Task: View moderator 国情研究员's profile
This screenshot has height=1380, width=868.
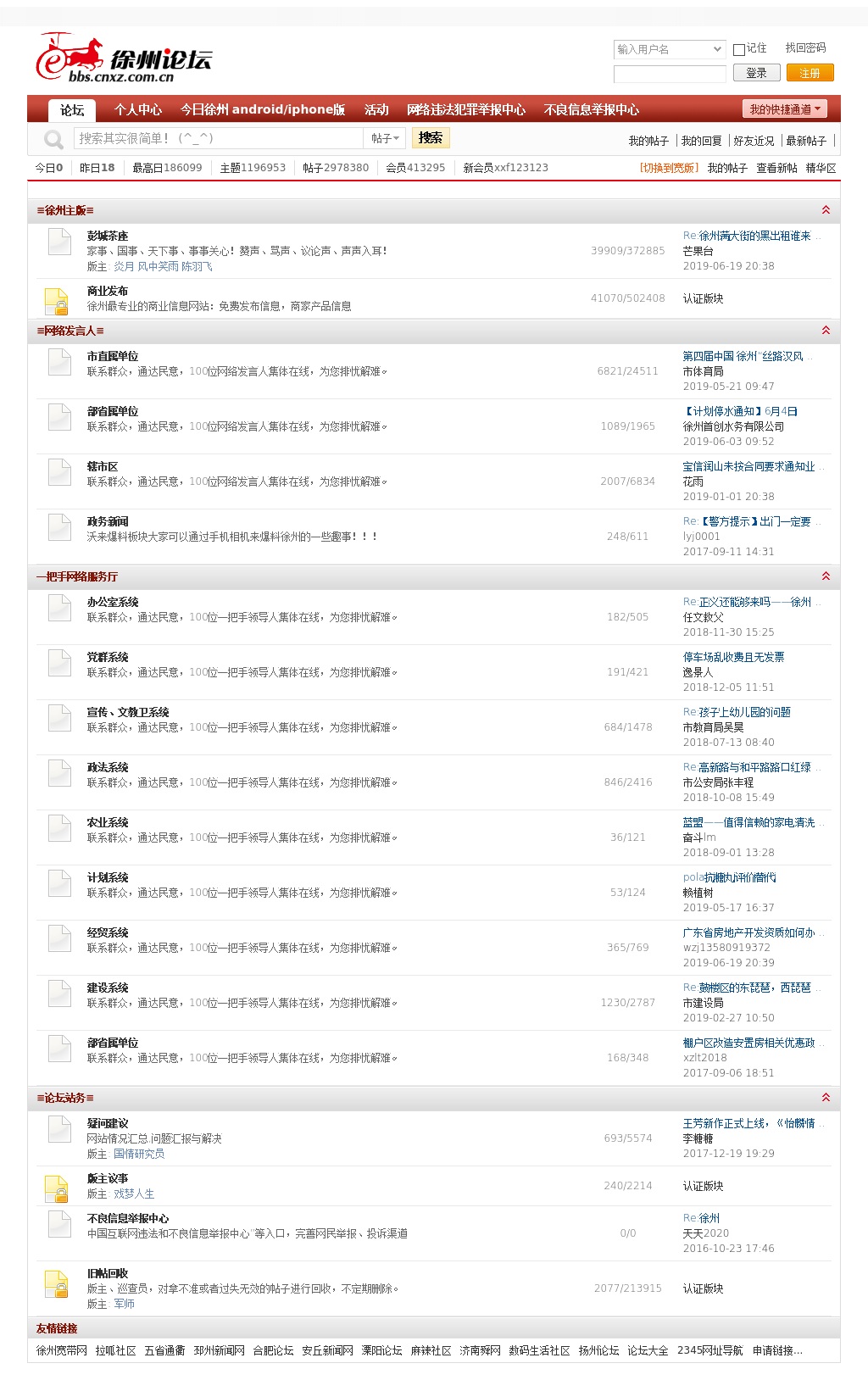Action: [139, 1154]
